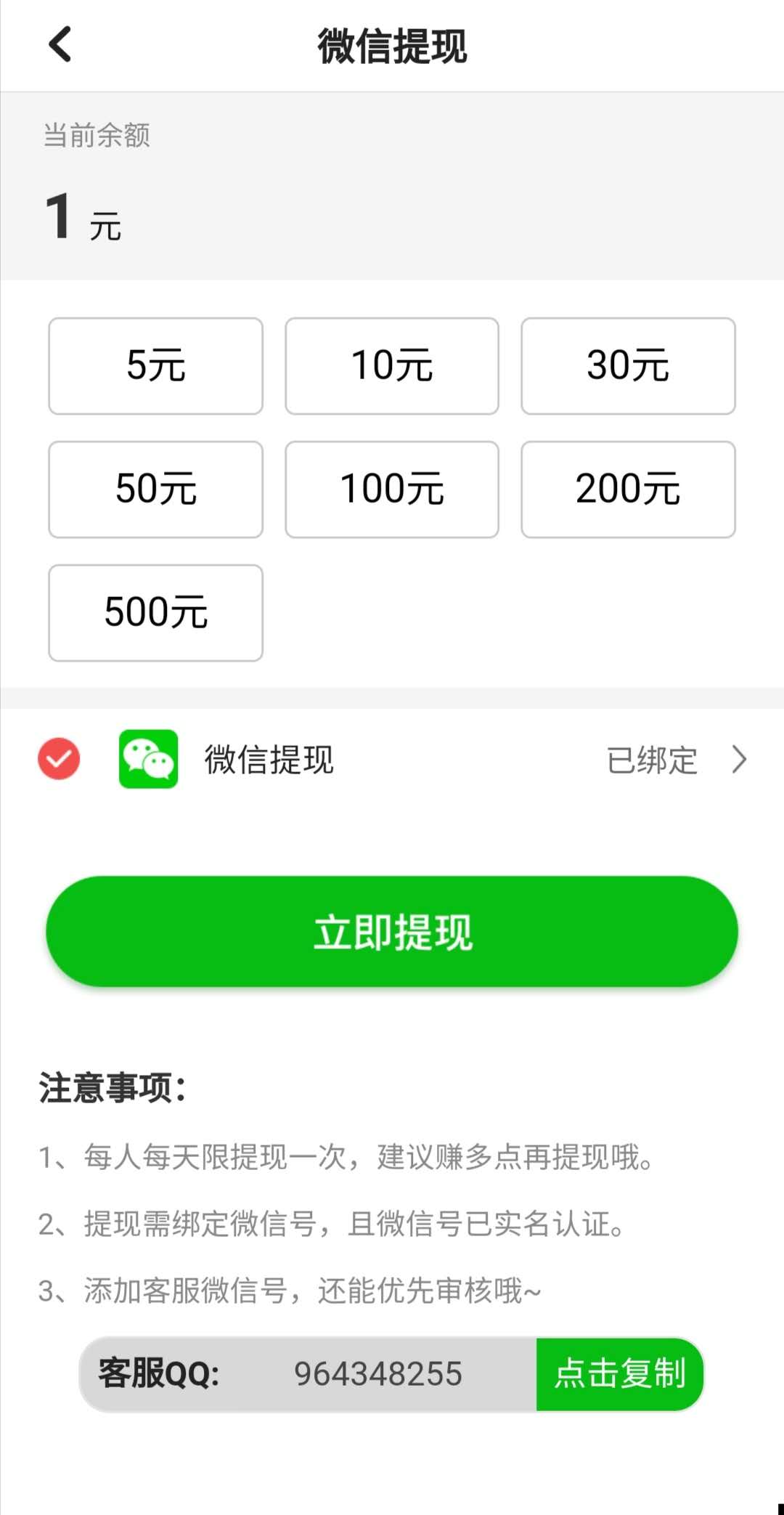Choose the 100元 withdrawal option
Viewport: 784px width, 1515px height.
(x=392, y=490)
